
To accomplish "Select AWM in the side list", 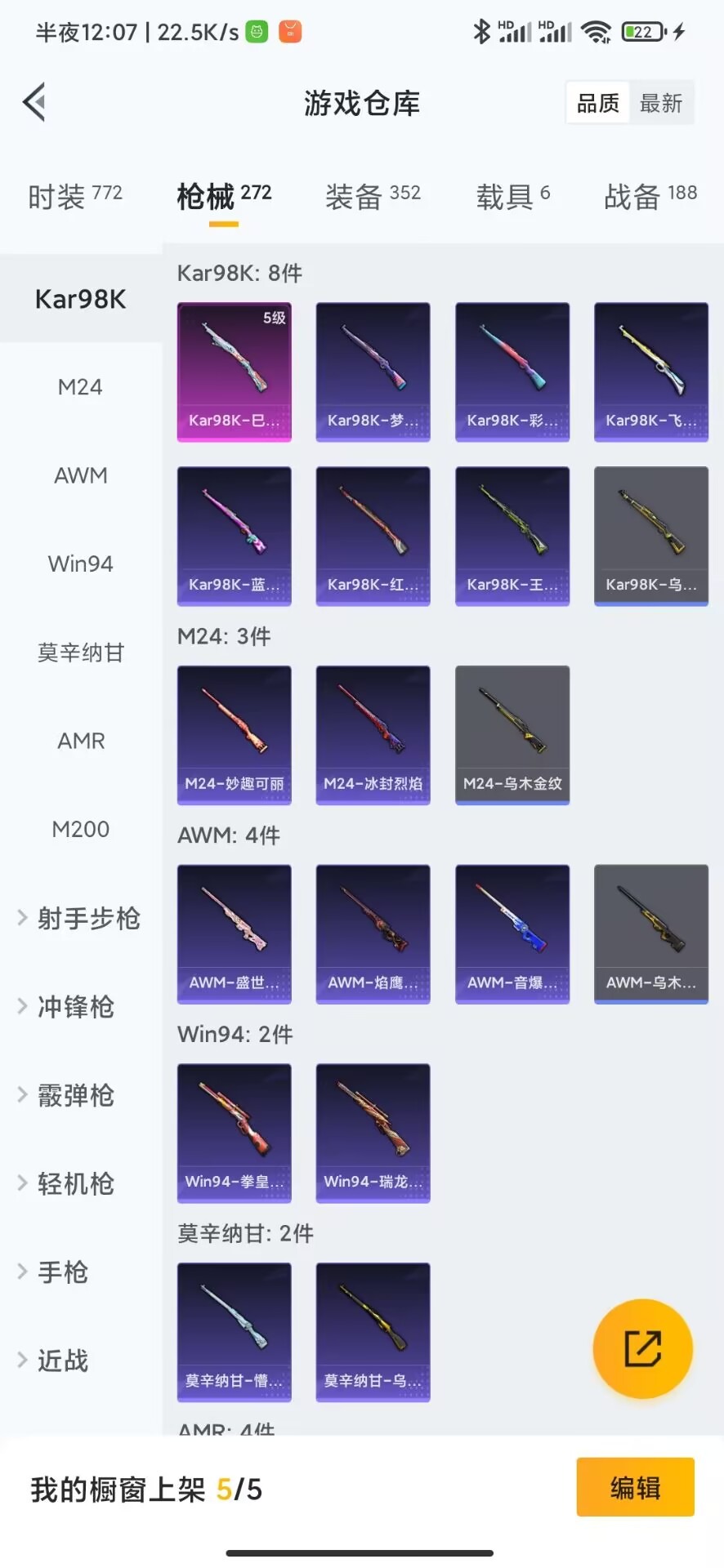I will point(80,475).
